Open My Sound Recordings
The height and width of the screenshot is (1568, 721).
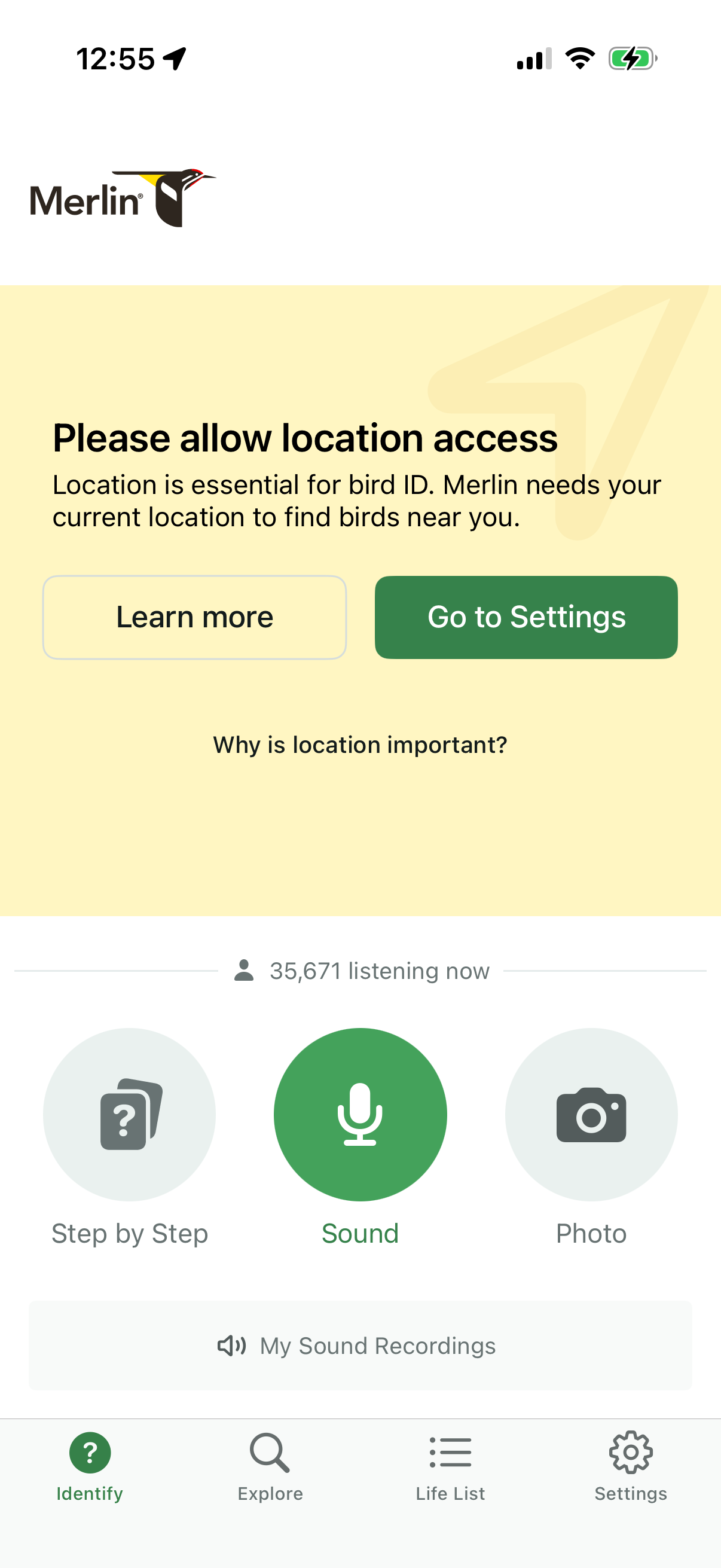pos(360,1345)
